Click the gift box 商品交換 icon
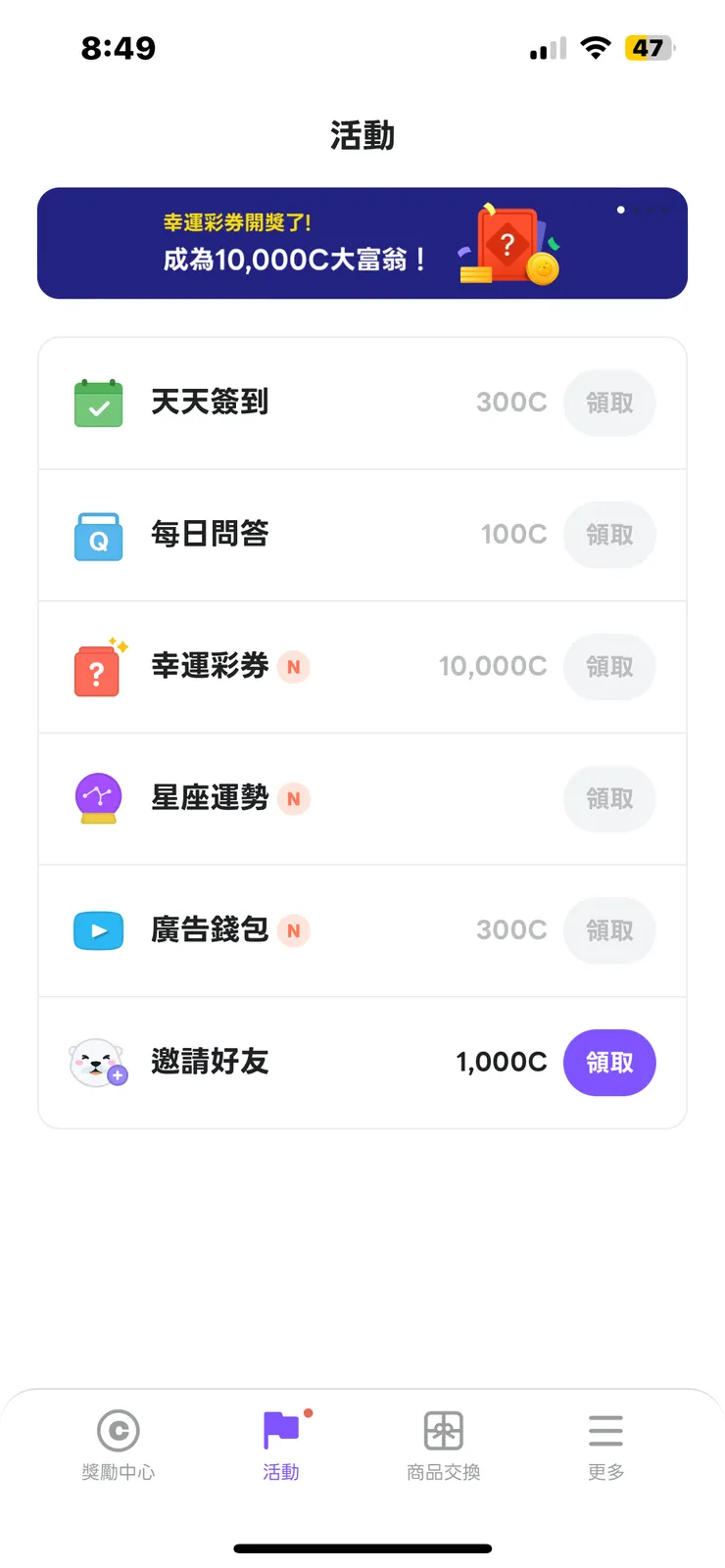Image resolution: width=725 pixels, height=1568 pixels. coord(443,1431)
